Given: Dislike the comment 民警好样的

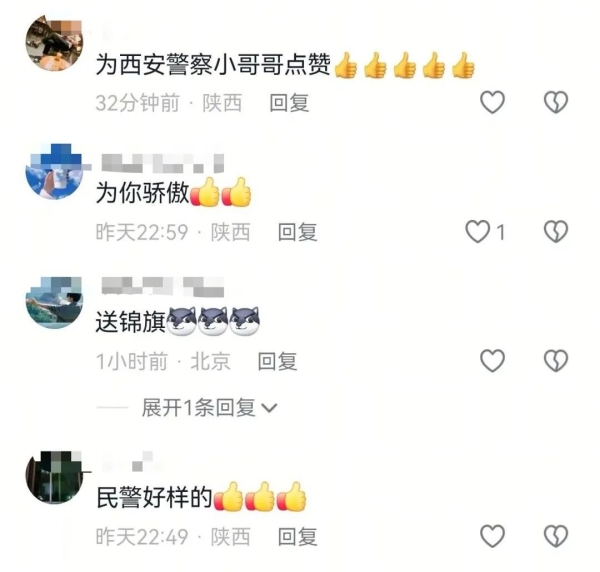Looking at the screenshot, I should [555, 537].
